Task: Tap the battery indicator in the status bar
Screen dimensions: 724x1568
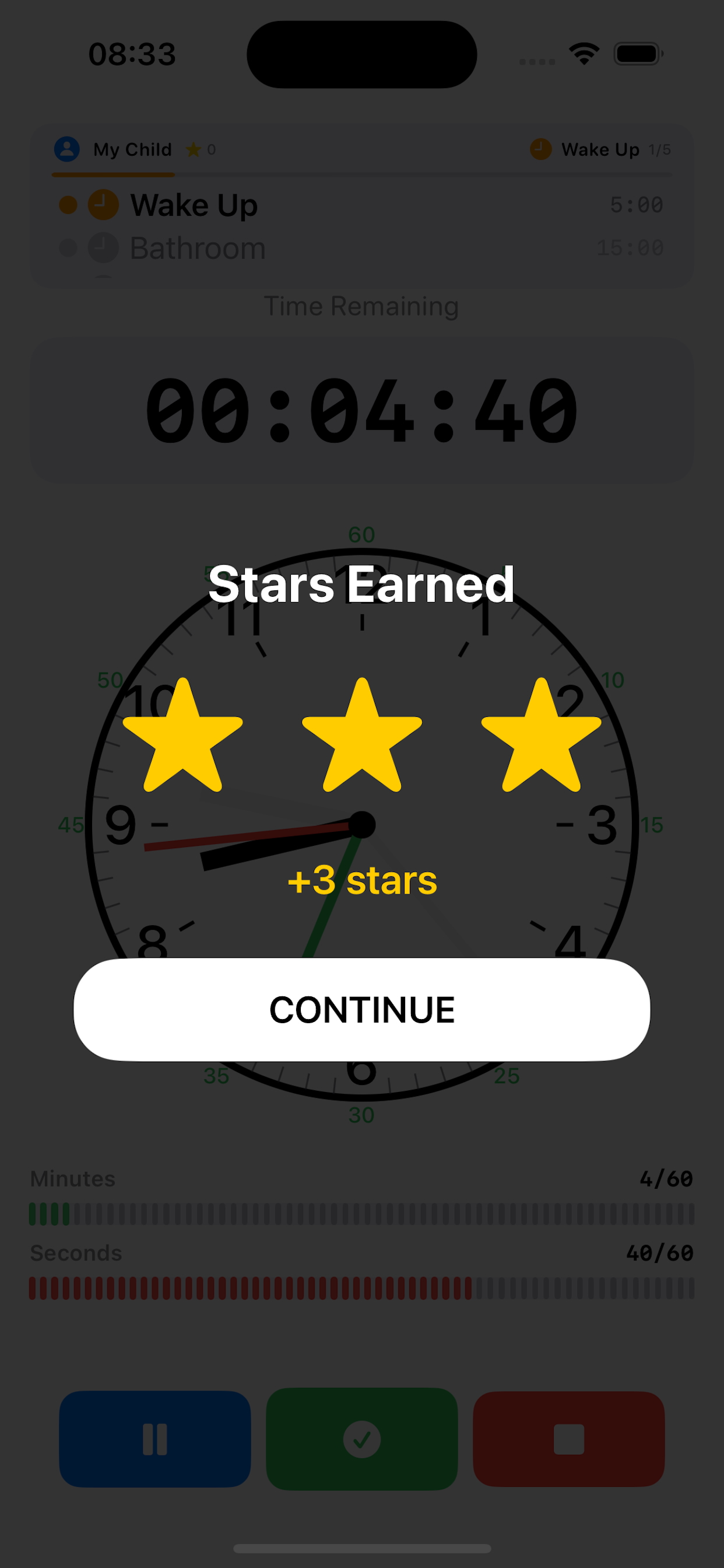Action: tap(637, 54)
